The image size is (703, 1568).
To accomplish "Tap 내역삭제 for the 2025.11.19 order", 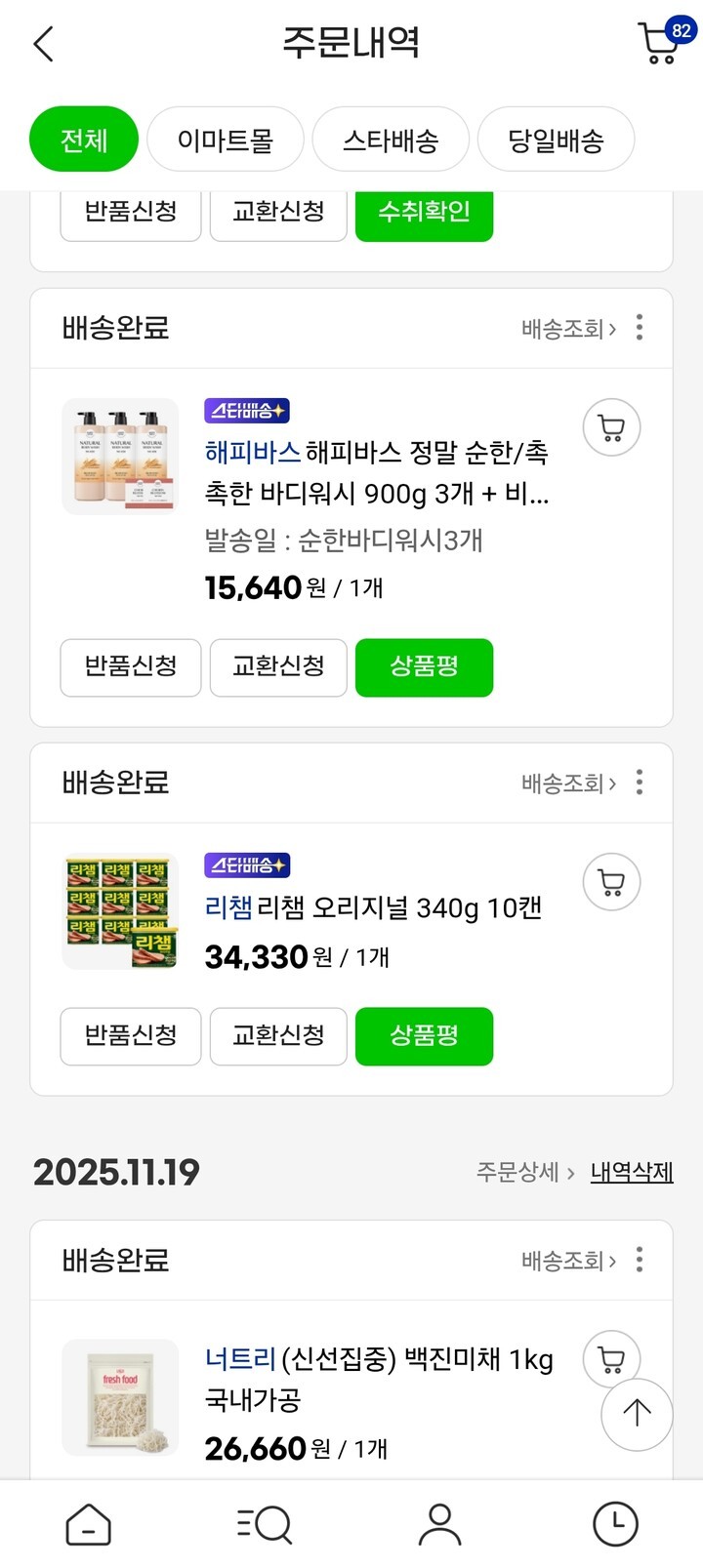I will 632,1172.
